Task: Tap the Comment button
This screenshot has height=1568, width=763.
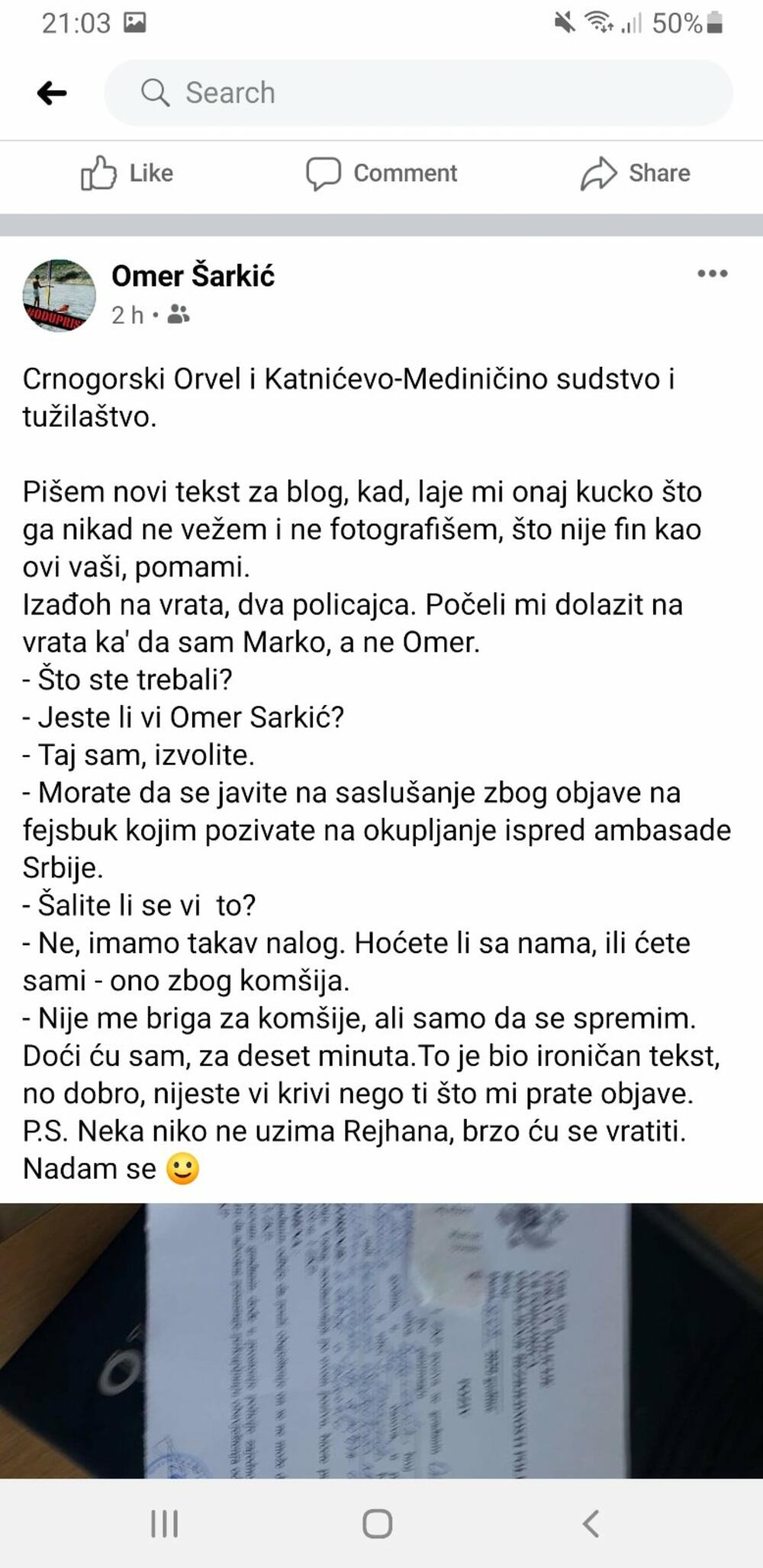Action: tap(381, 174)
